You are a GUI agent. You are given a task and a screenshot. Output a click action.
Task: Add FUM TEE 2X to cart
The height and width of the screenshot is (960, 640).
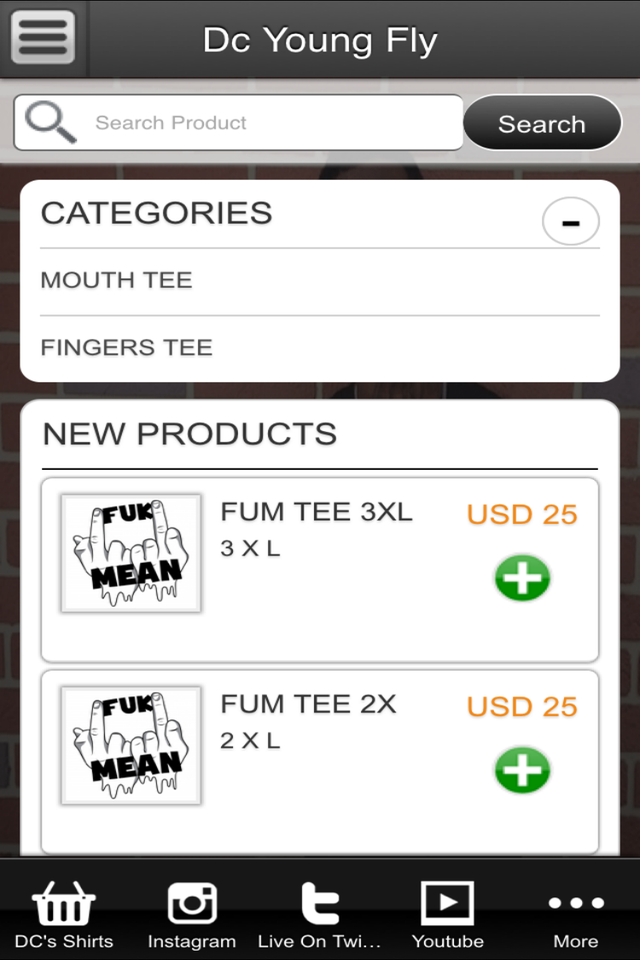pos(522,770)
